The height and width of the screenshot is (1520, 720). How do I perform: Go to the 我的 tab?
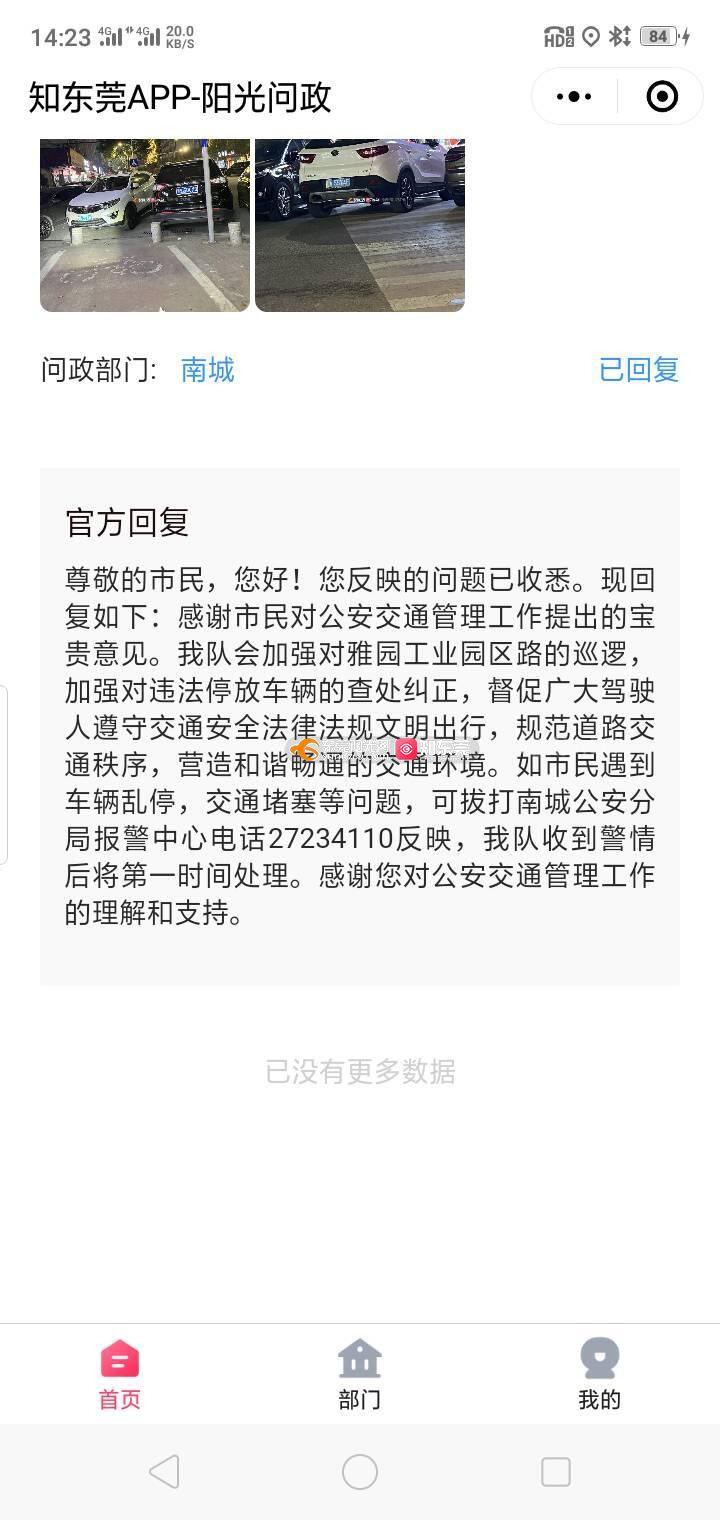600,1375
